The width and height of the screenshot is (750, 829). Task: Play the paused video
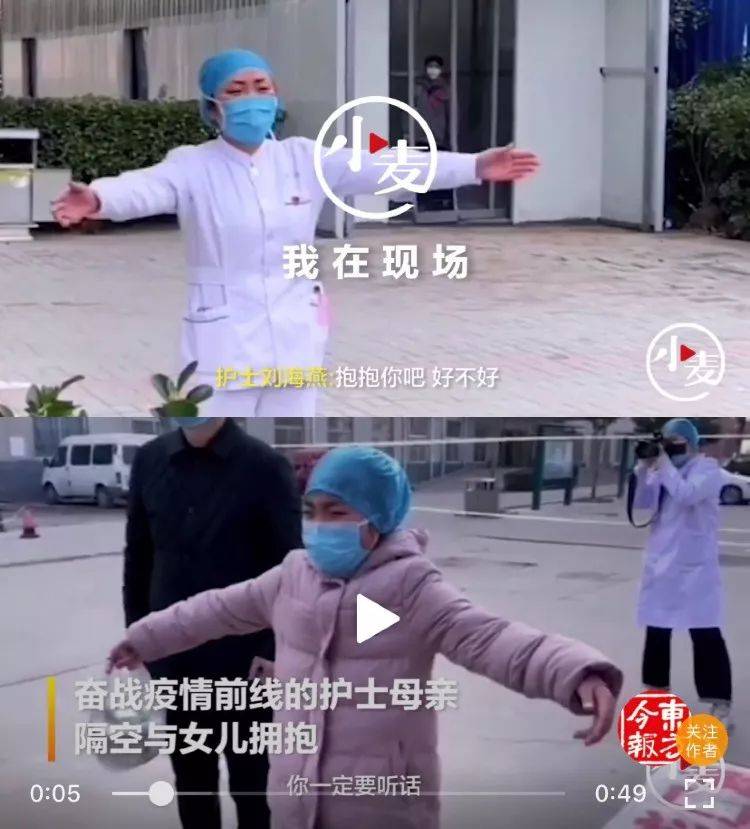click(377, 619)
